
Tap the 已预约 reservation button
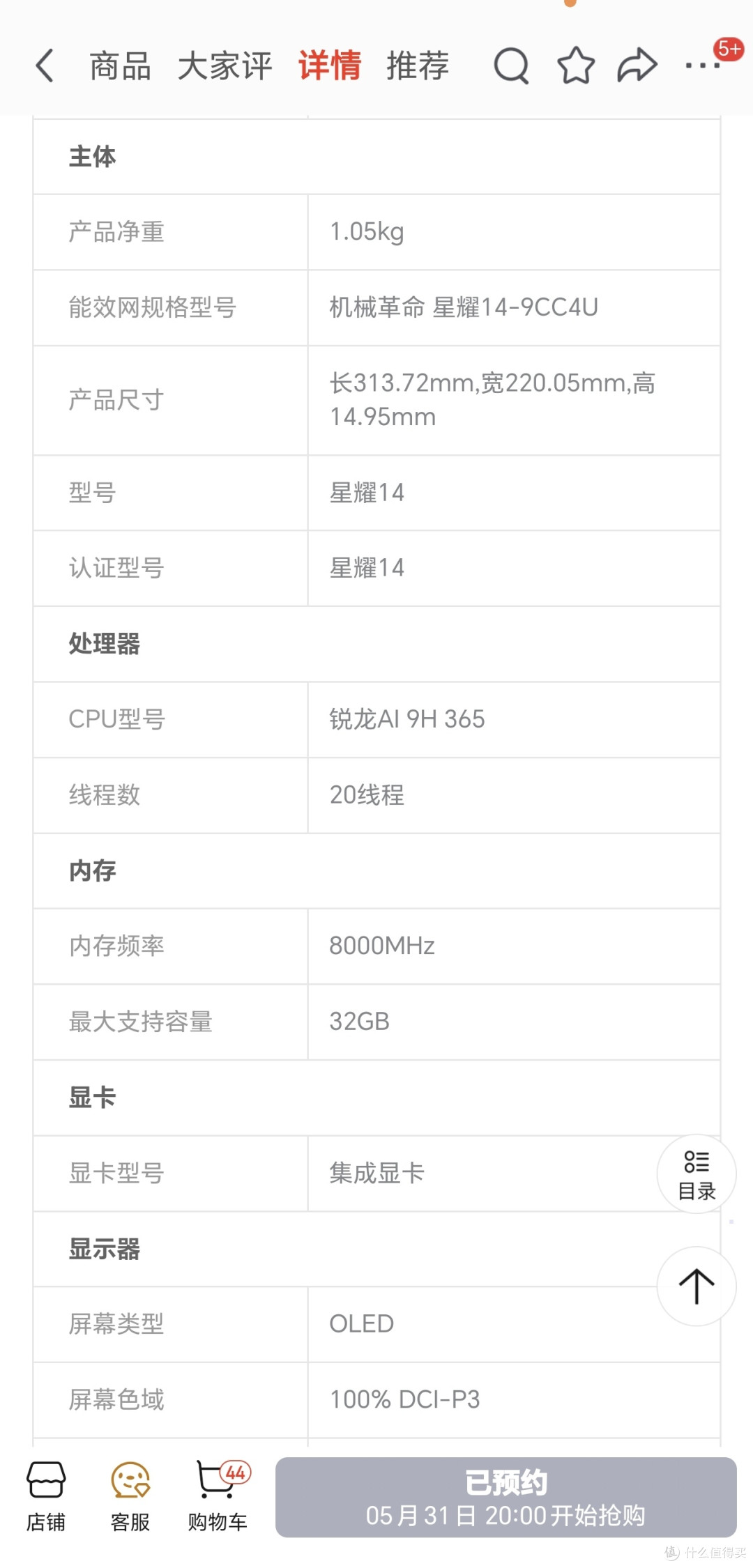(506, 1497)
